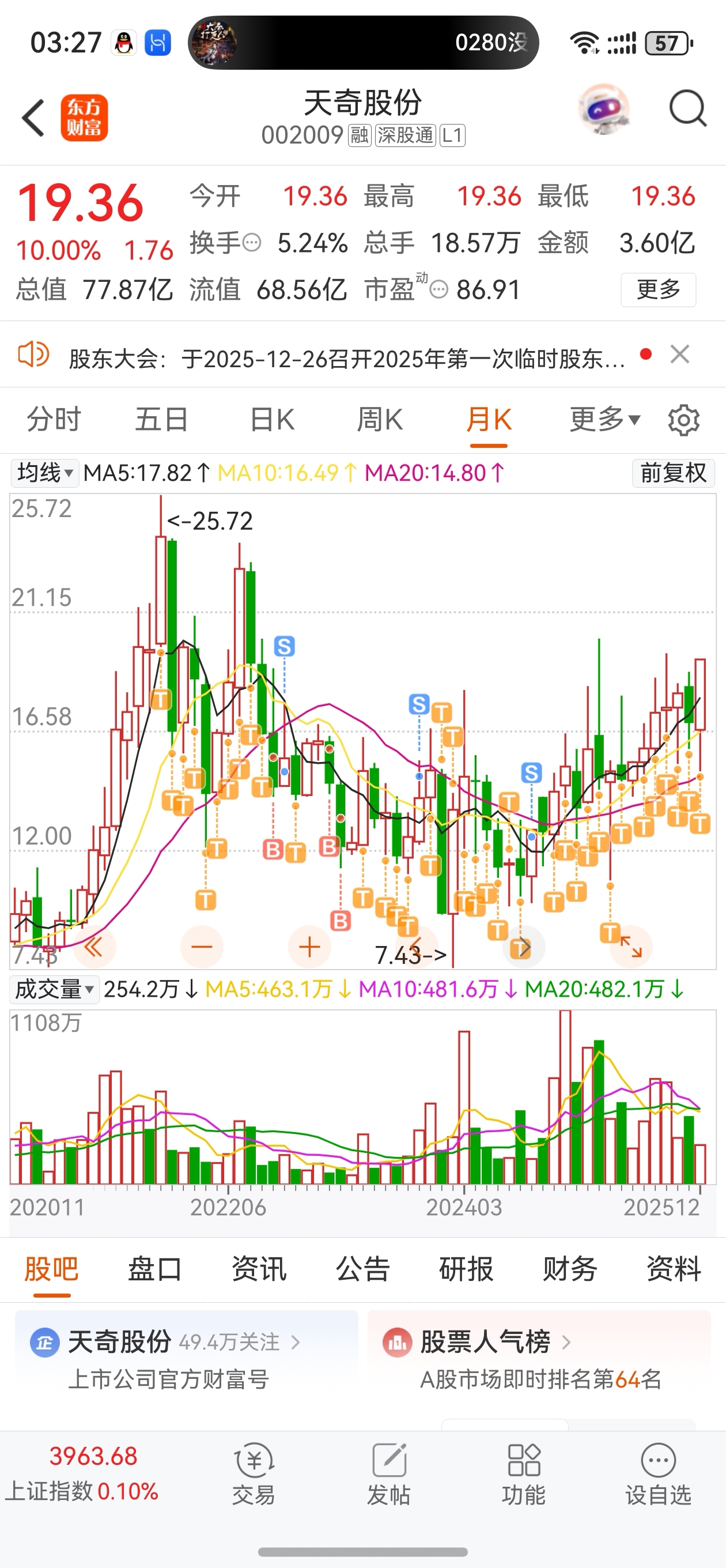Open the 成交量 sub-indicator dropdown
Viewport: 726px width, 1568px height.
click(54, 989)
